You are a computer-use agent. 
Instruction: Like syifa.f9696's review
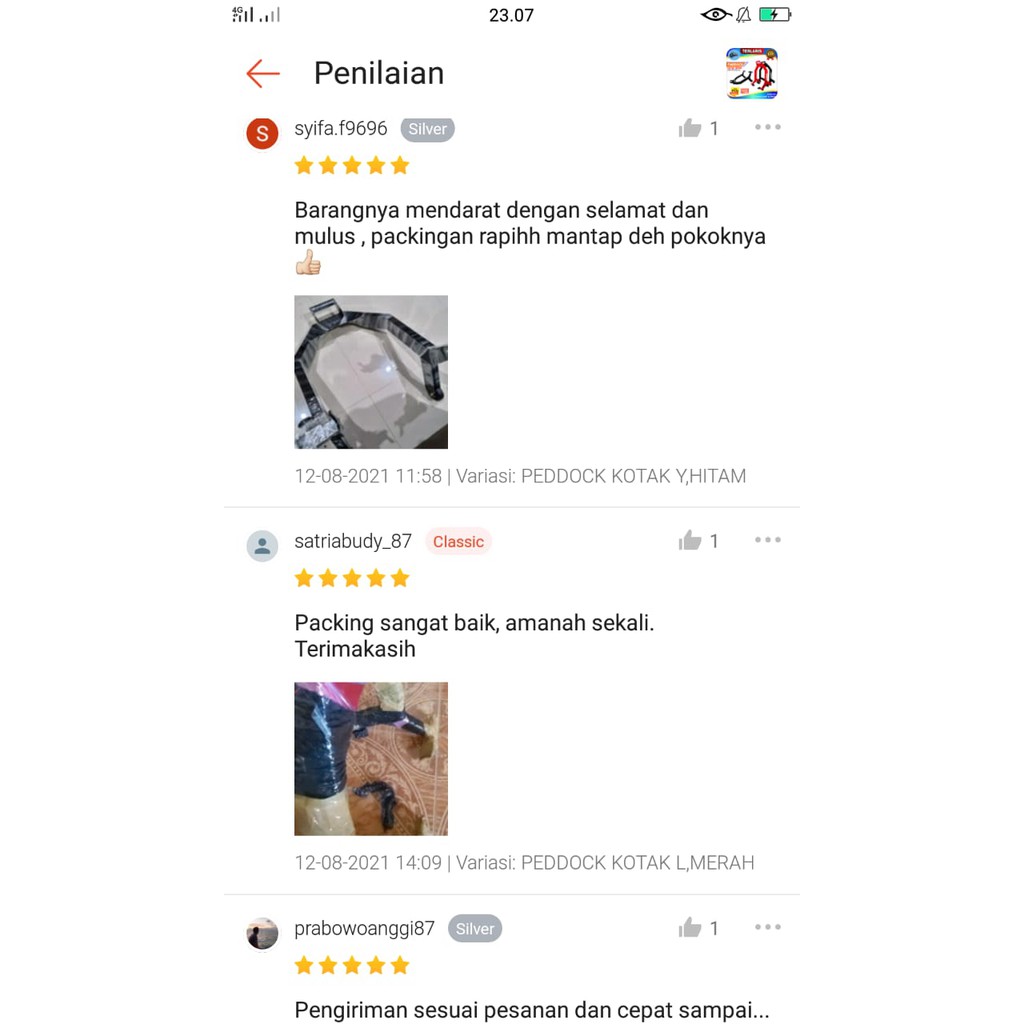tap(690, 128)
